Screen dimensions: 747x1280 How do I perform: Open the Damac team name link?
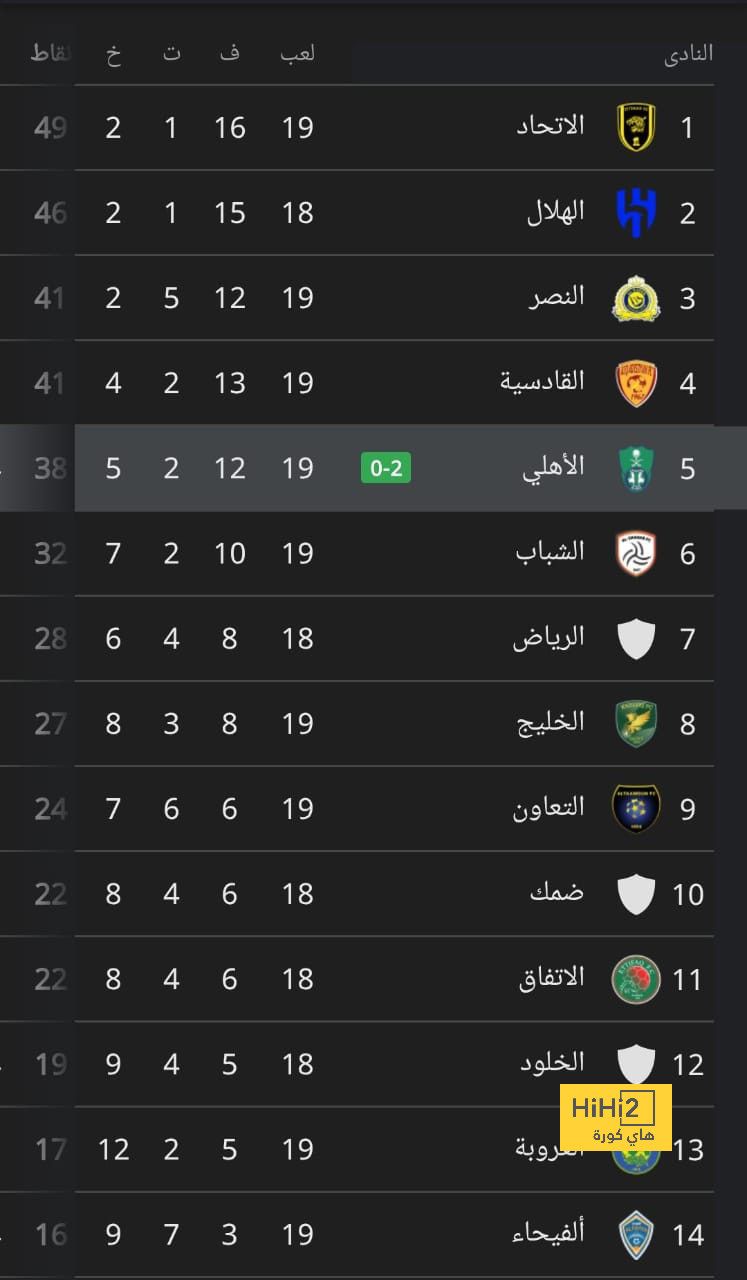pos(557,893)
